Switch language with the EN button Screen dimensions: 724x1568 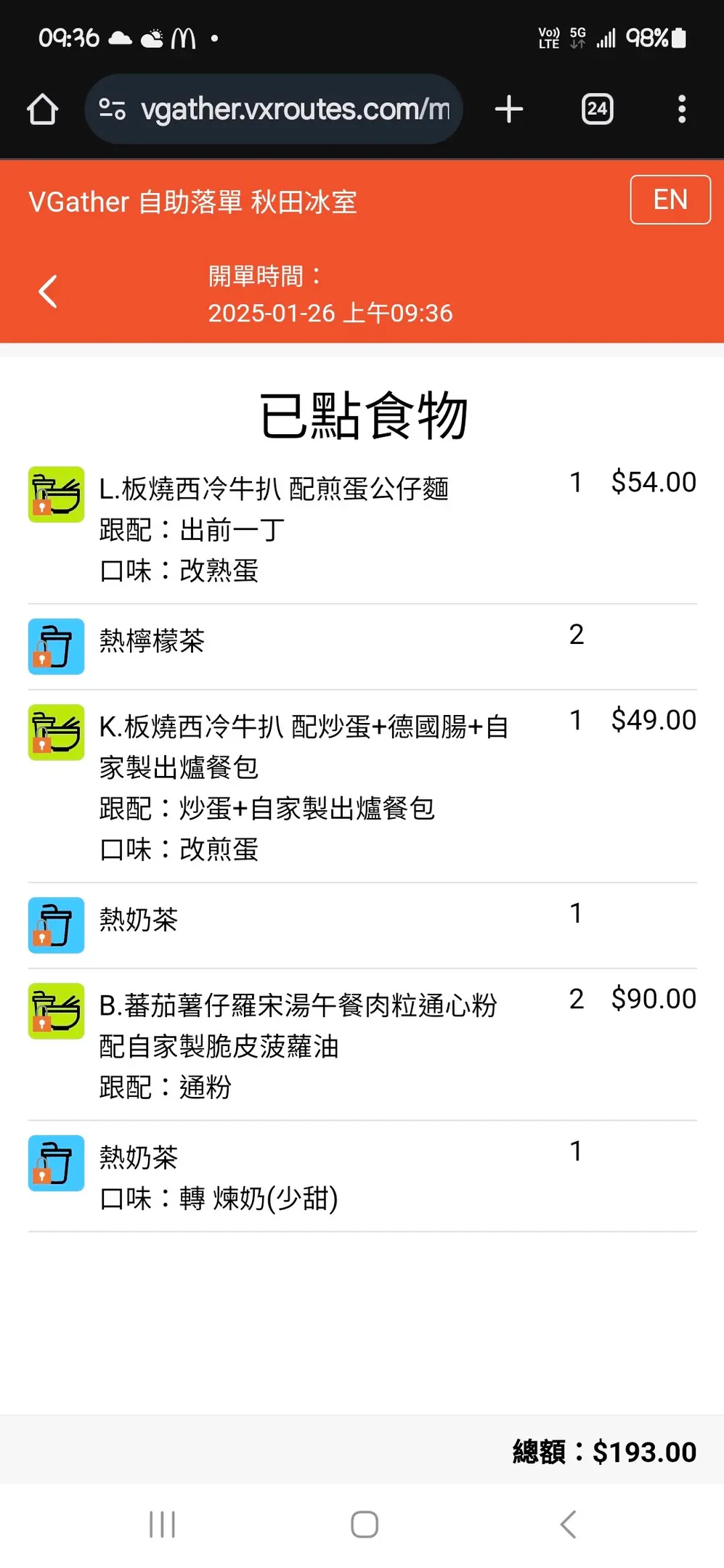pos(670,200)
